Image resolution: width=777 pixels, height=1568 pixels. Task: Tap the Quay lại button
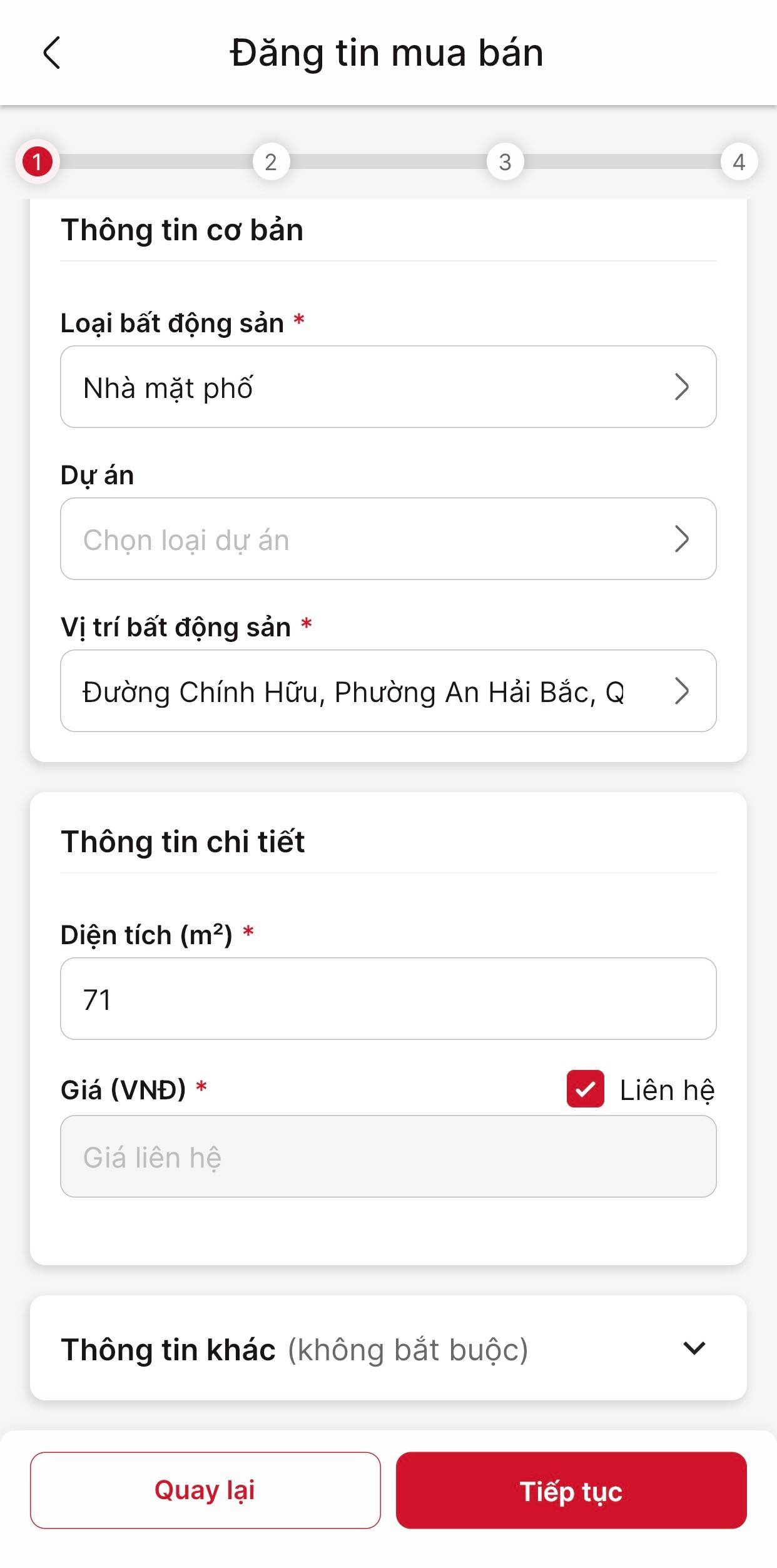pos(205,1490)
